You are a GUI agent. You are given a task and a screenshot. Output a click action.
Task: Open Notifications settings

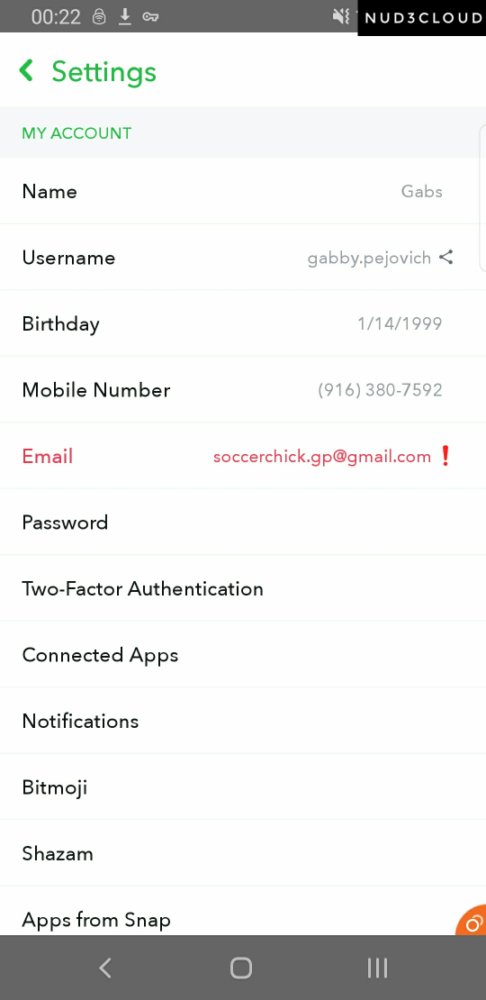[x=243, y=721]
